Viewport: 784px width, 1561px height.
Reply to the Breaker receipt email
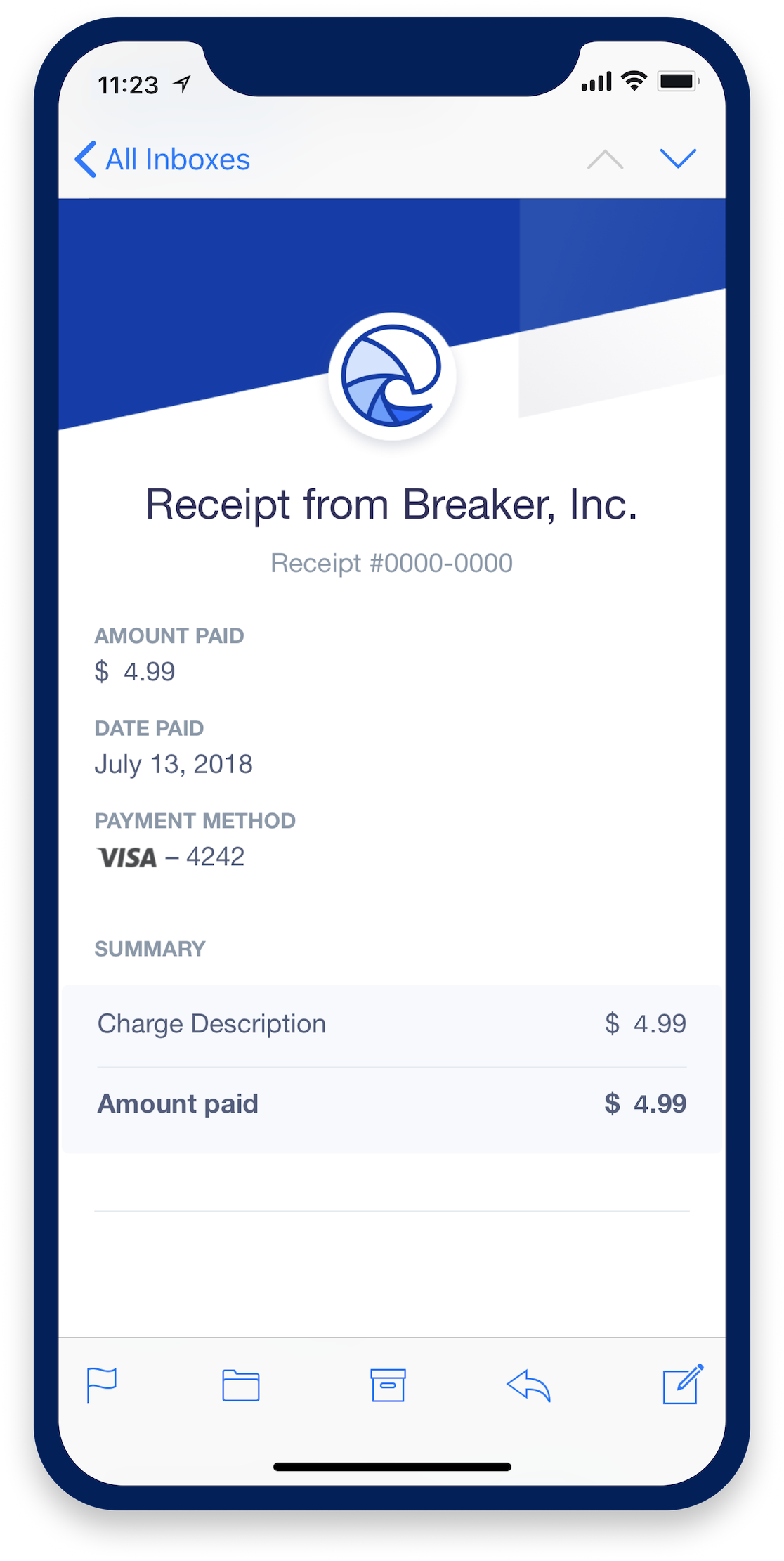528,1385
